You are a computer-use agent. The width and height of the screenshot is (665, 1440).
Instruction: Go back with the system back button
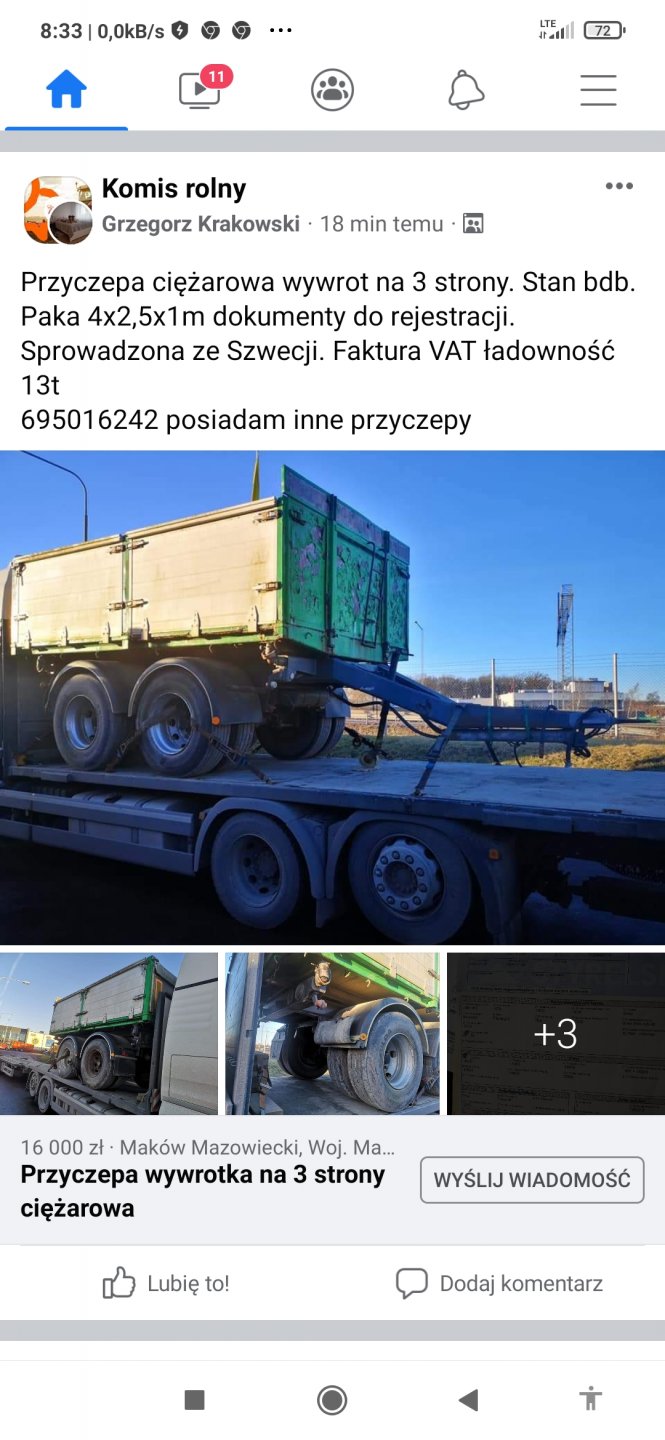point(468,1399)
